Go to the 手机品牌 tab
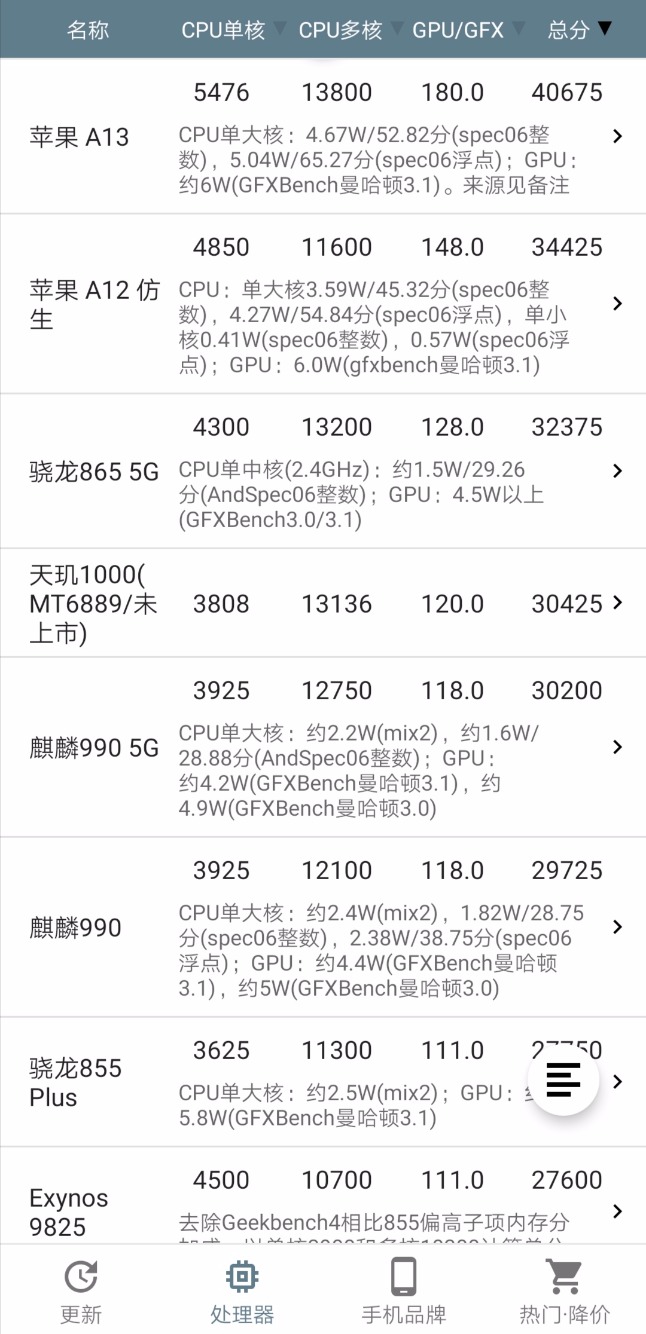This screenshot has height=1334, width=646. pyautogui.click(x=403, y=1291)
